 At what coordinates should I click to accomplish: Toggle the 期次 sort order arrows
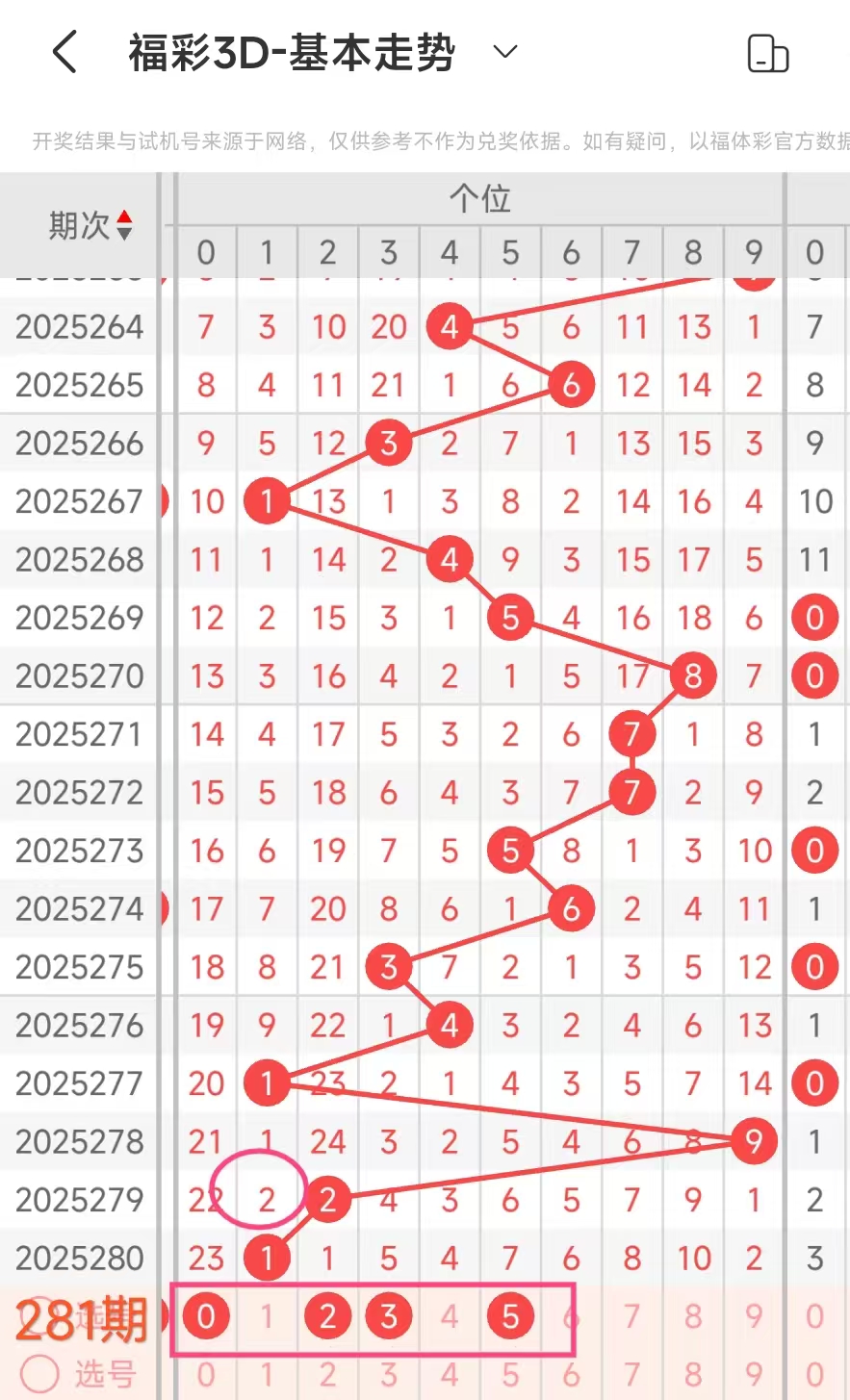[124, 226]
